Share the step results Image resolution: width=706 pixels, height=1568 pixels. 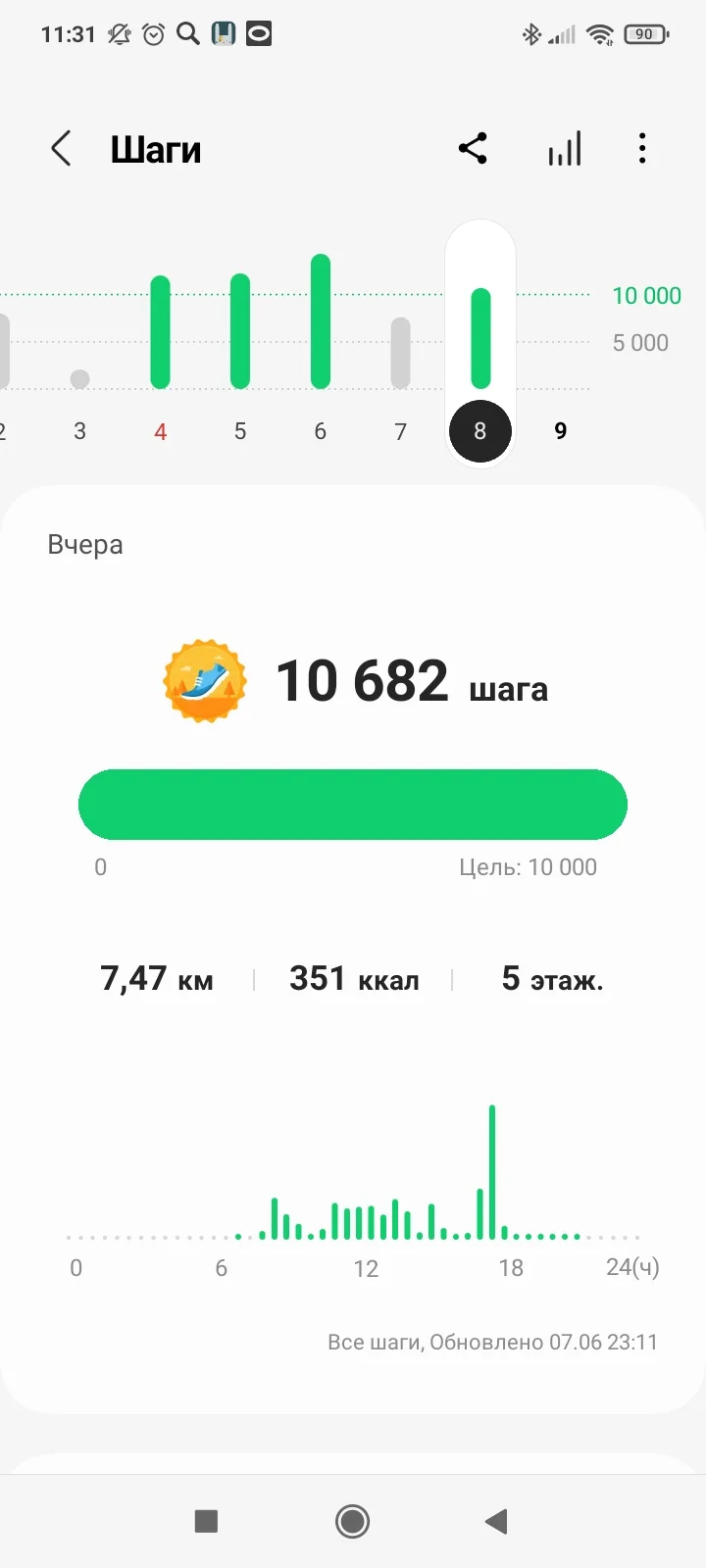coord(473,149)
